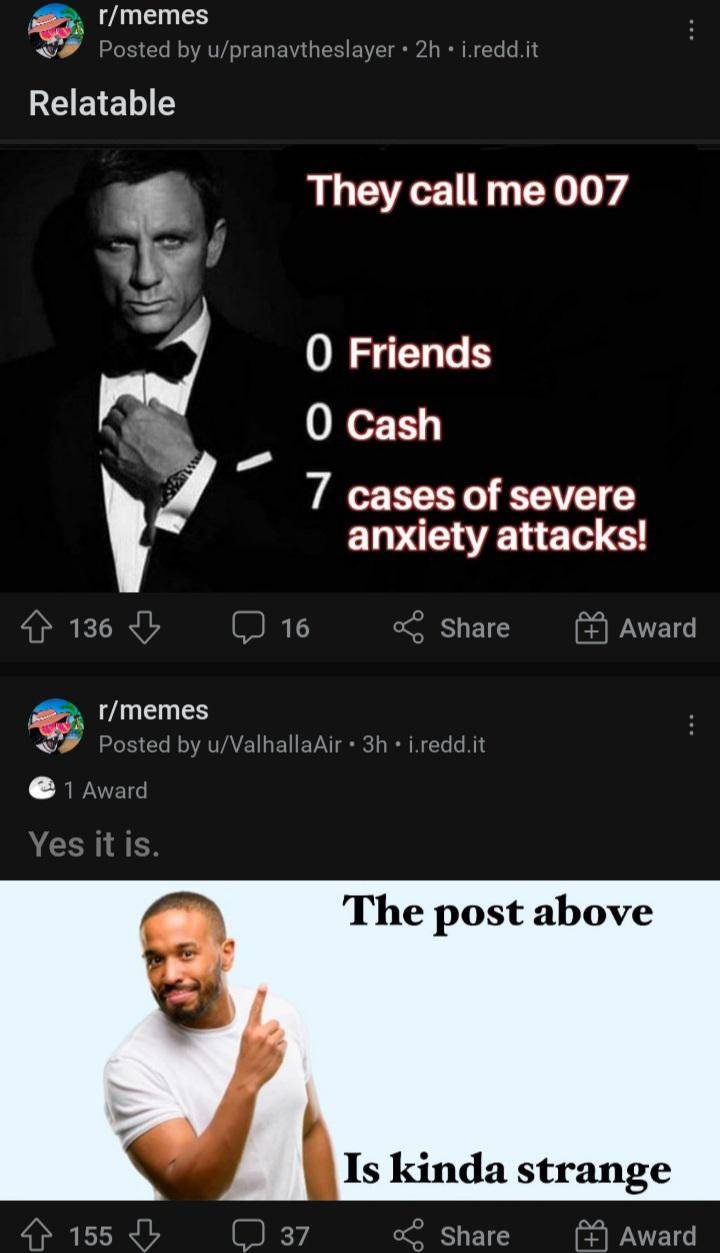Award the 'Yes it is.' post
Screen dimensions: 720x1253
[636, 1235]
